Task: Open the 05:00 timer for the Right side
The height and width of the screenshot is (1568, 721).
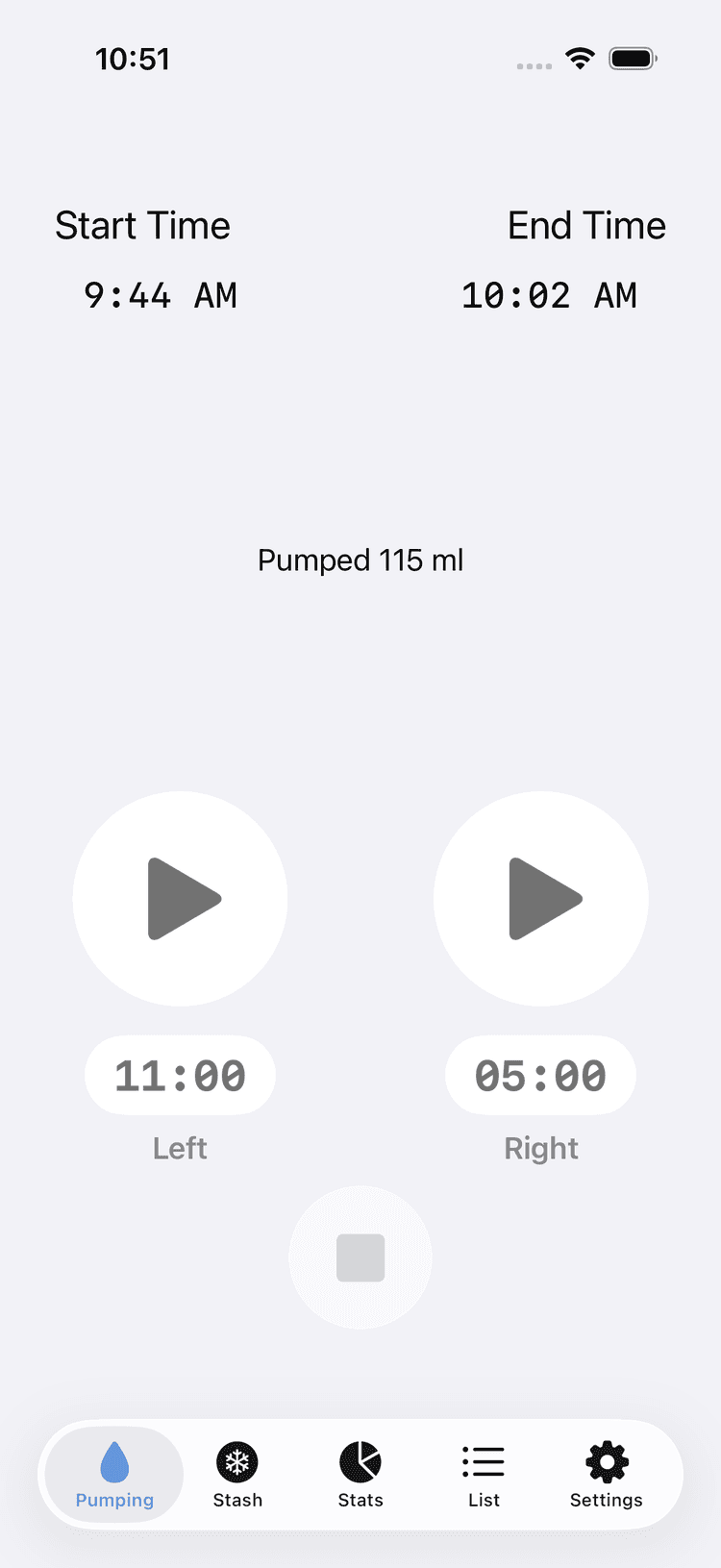Action: coord(540,1075)
